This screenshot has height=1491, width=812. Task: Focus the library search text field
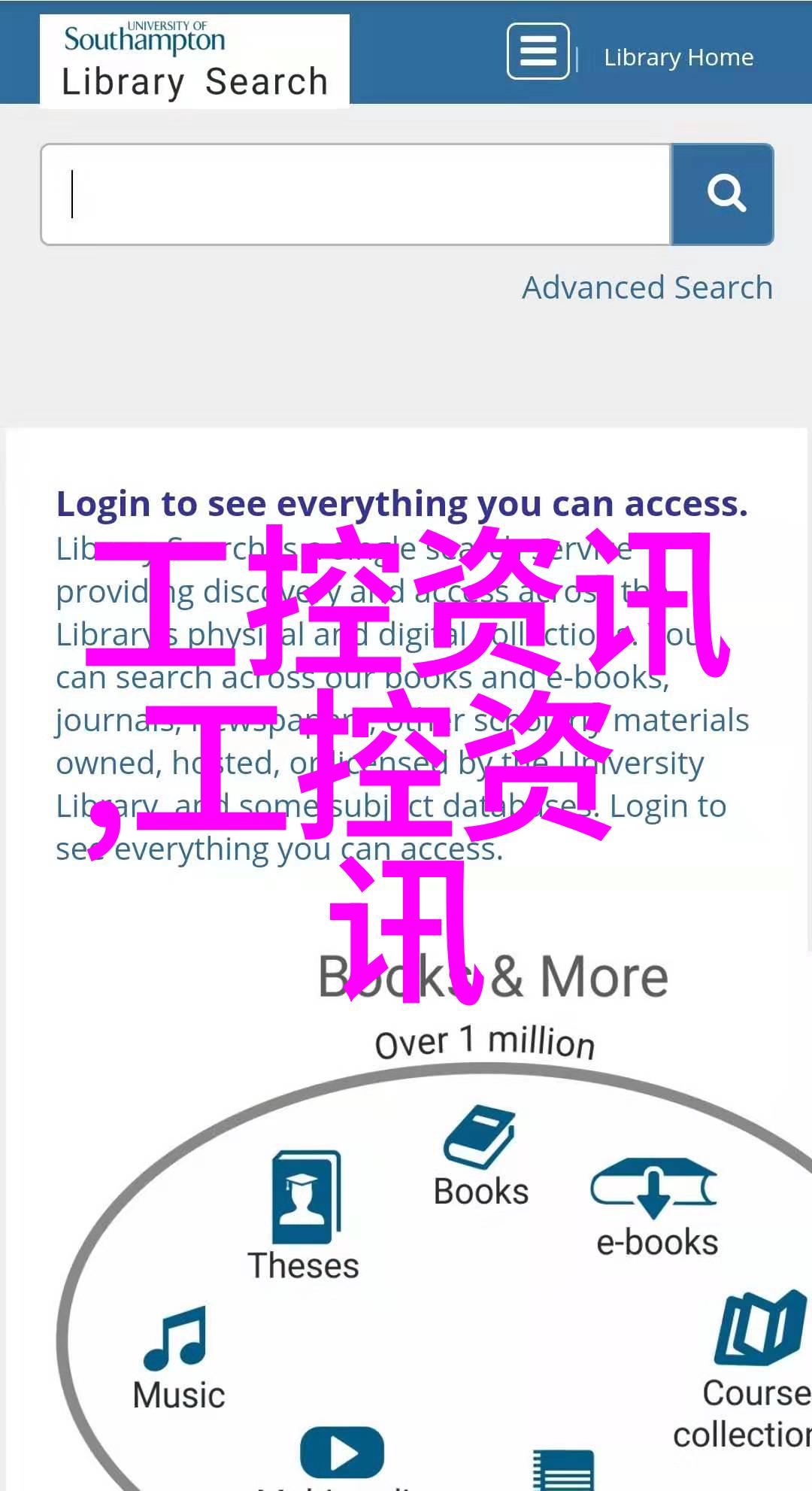(356, 194)
